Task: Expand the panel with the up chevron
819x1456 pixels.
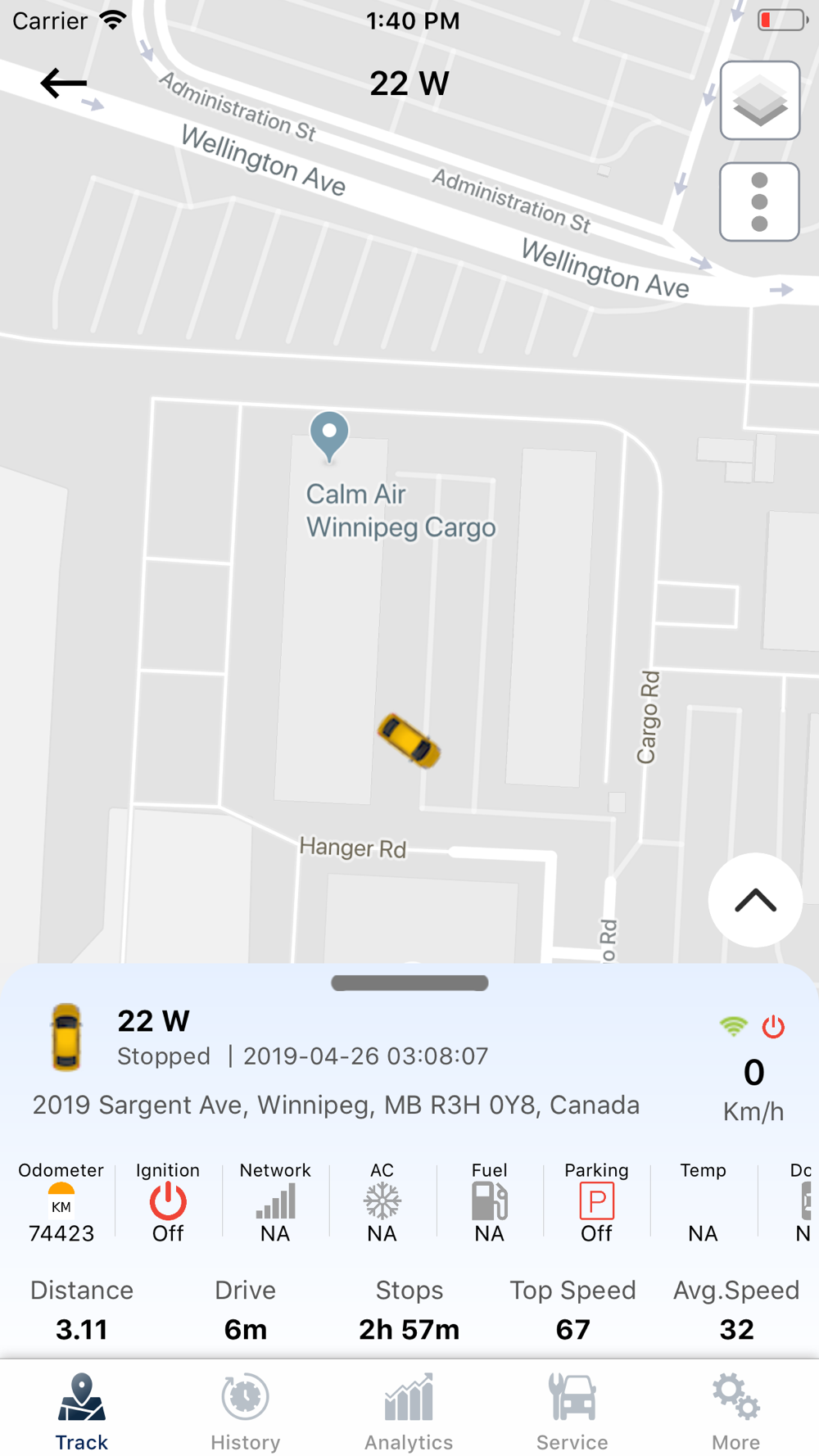Action: (755, 900)
